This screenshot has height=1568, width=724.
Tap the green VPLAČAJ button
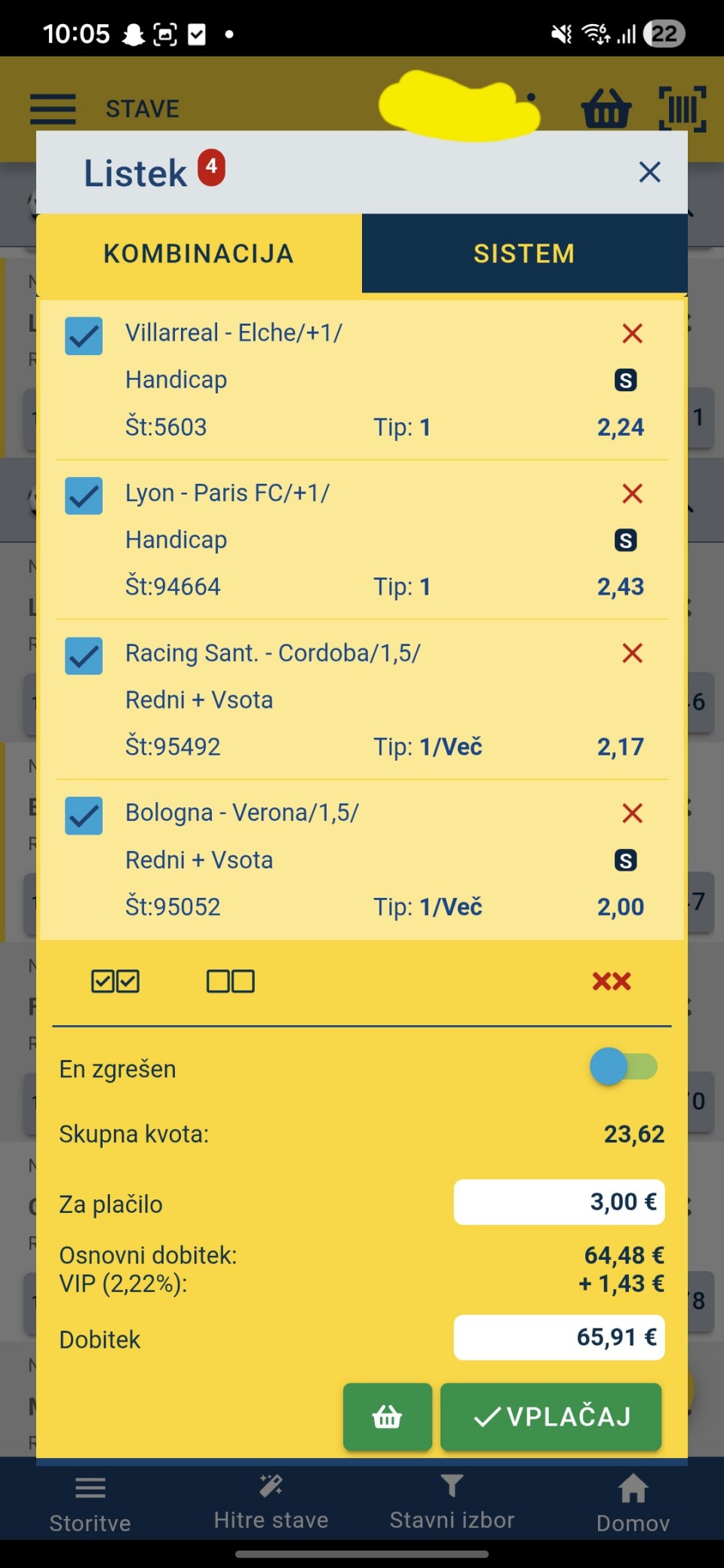coord(551,1417)
